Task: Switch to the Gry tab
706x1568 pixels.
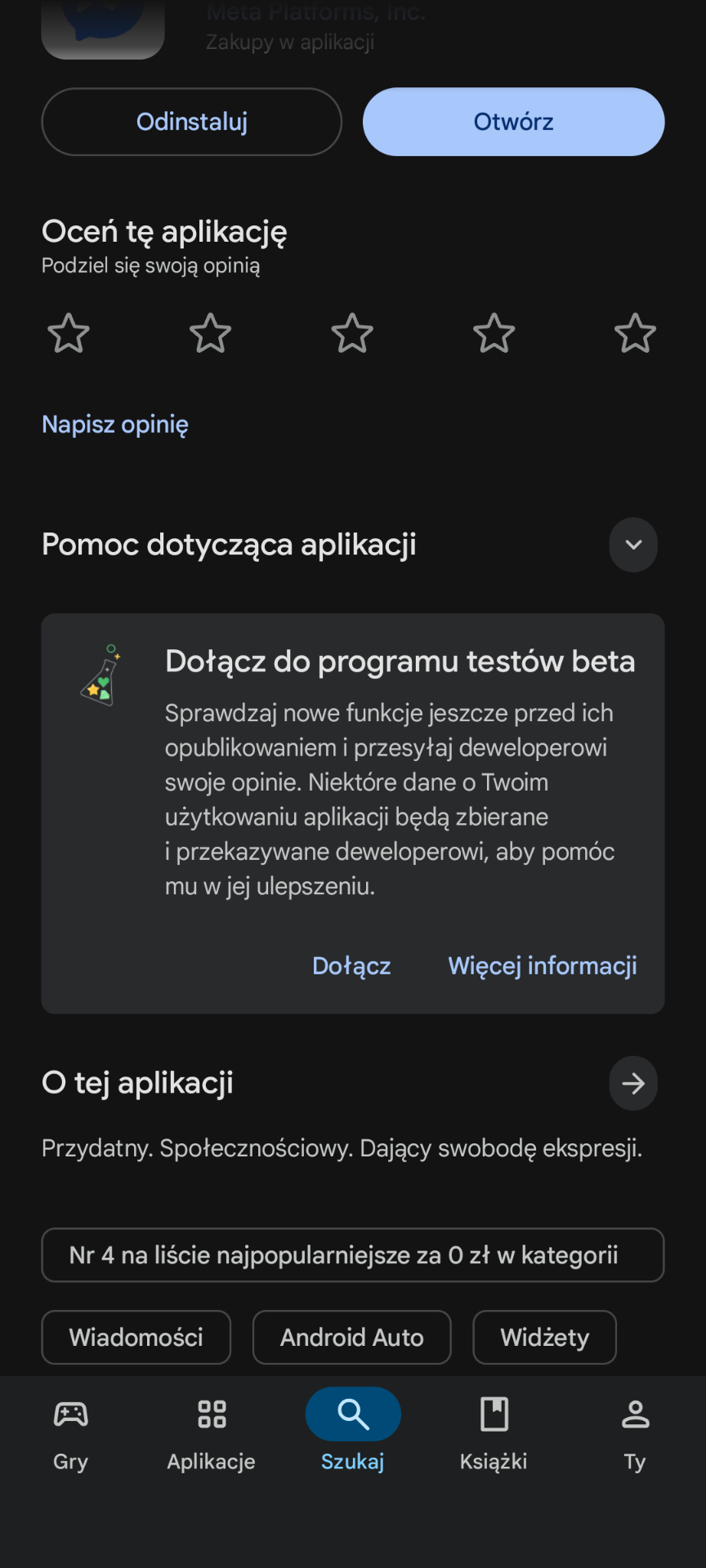Action: tap(71, 1432)
